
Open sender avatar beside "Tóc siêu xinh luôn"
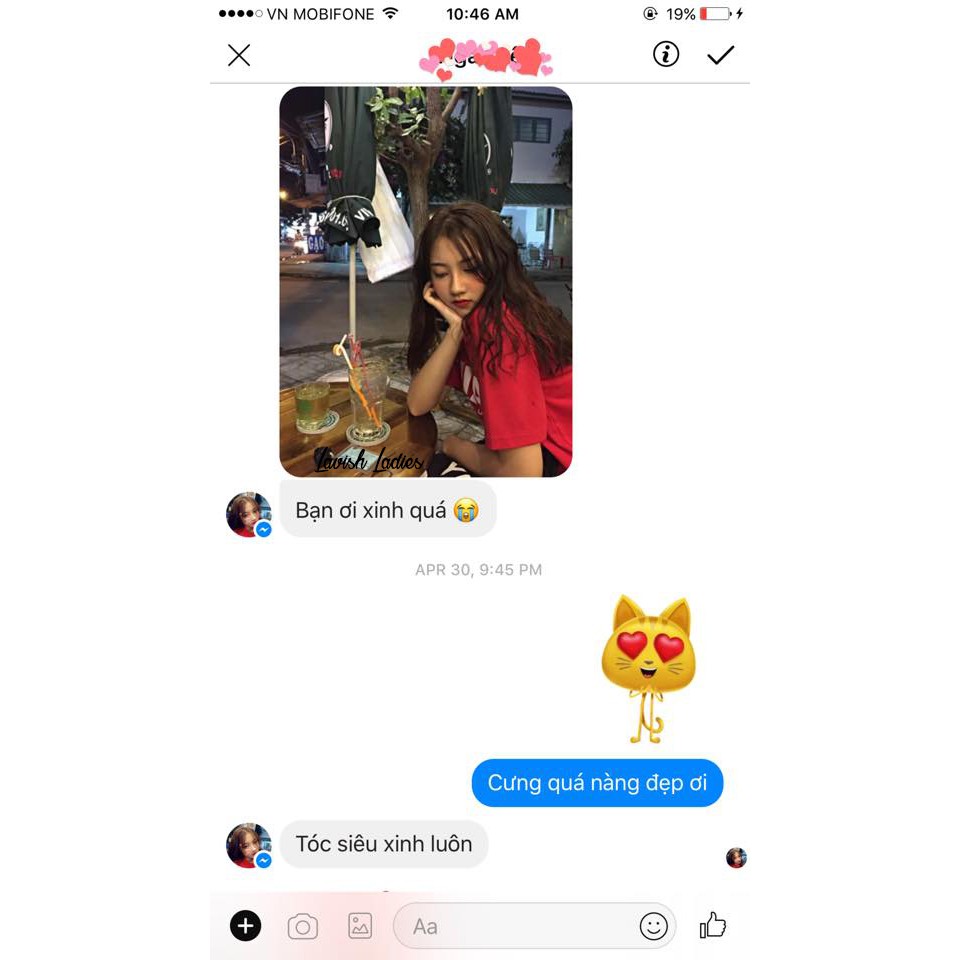pyautogui.click(x=248, y=845)
